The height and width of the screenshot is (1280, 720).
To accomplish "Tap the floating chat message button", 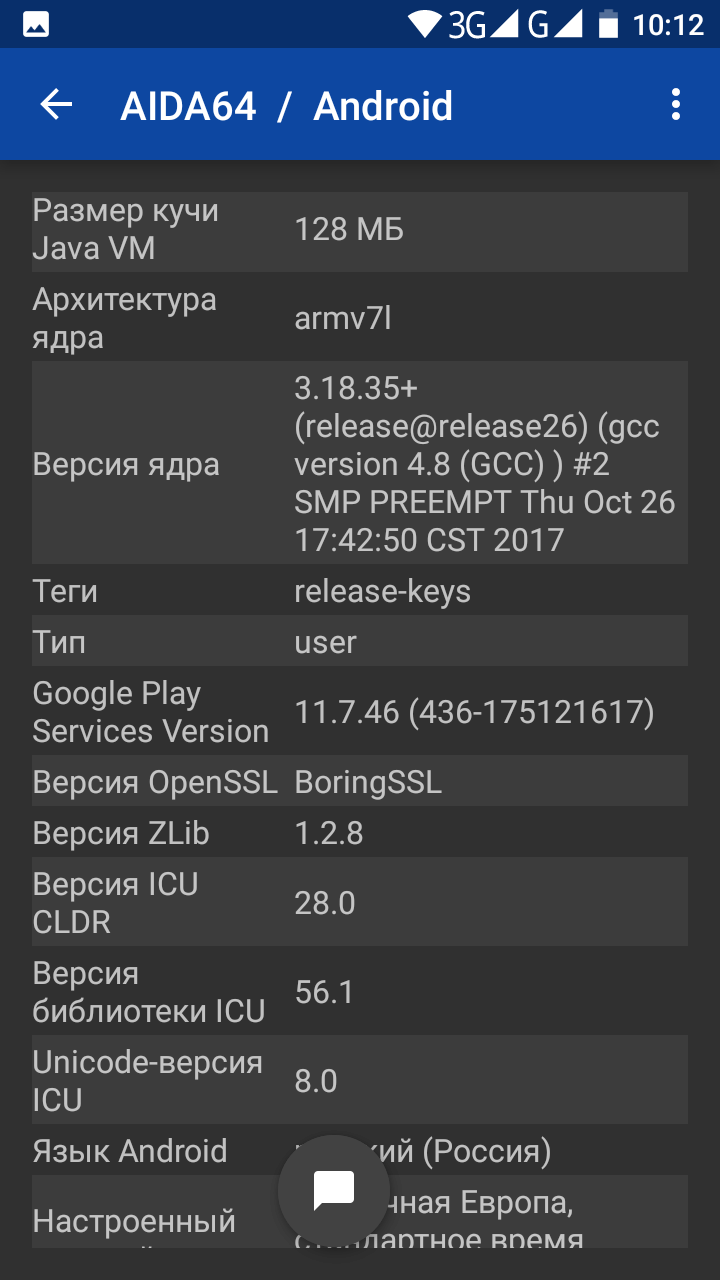I will tap(333, 1190).
